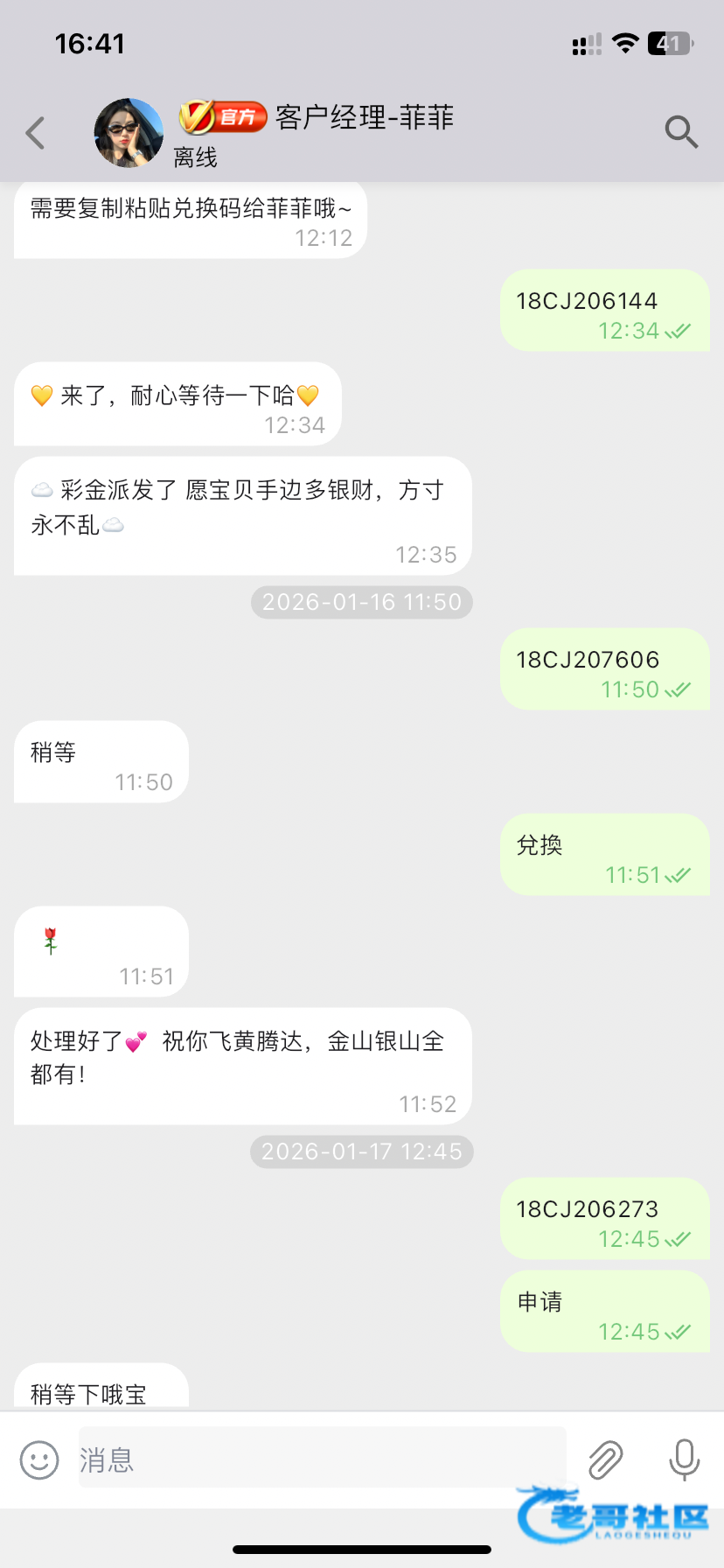Image resolution: width=724 pixels, height=1568 pixels.
Task: Search within this conversation
Action: 681,132
